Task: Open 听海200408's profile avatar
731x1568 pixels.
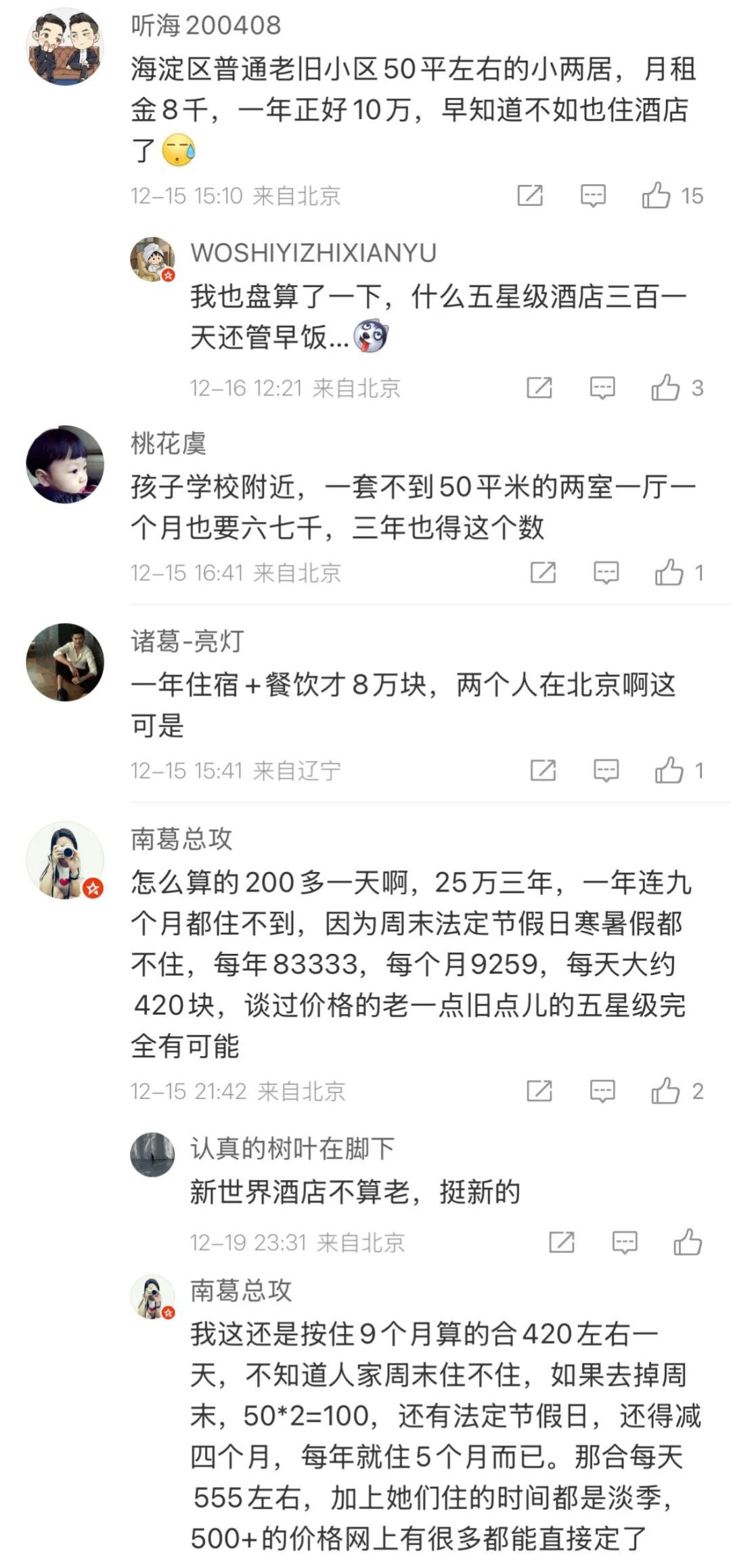Action: pos(65,47)
